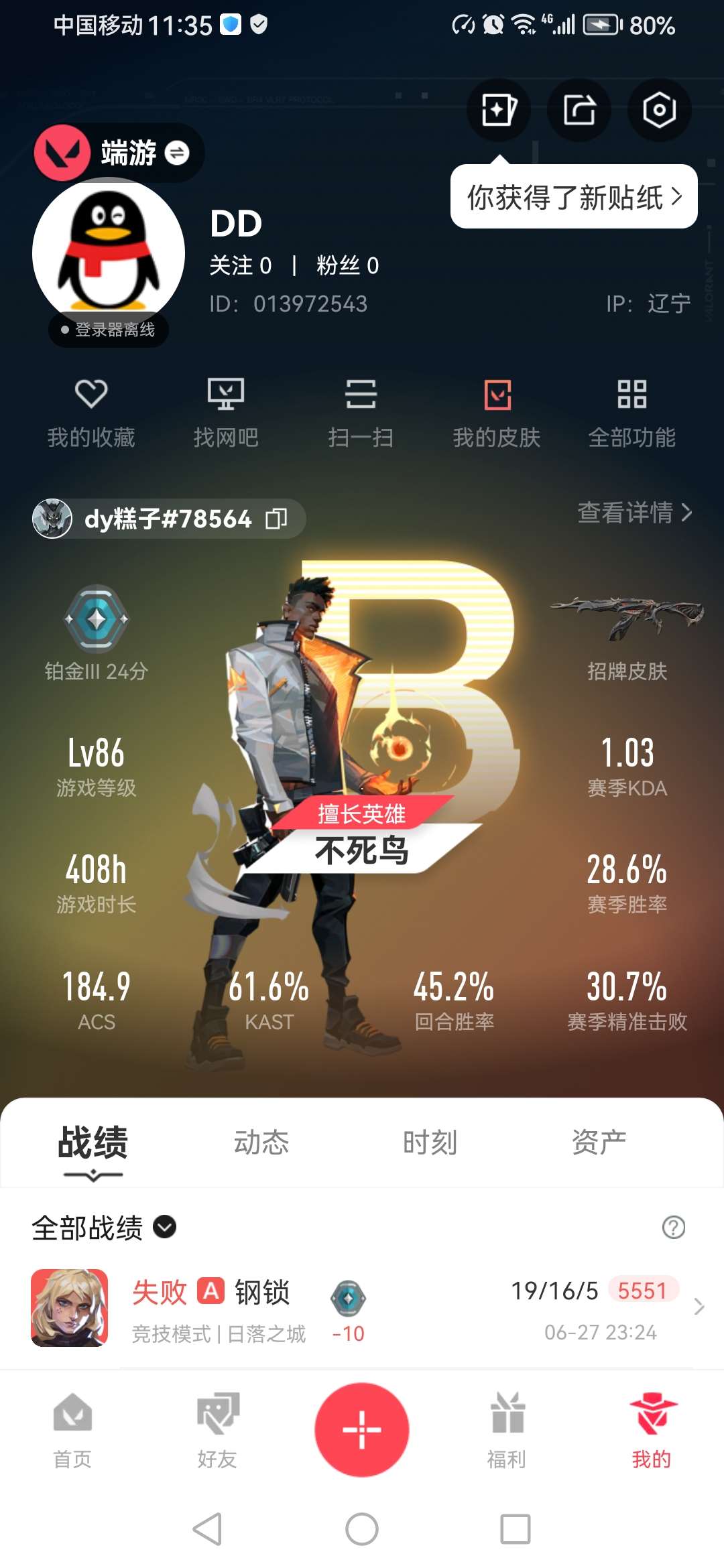Open 我的收藏 favorites
The height and width of the screenshot is (1568, 724).
coord(91,412)
